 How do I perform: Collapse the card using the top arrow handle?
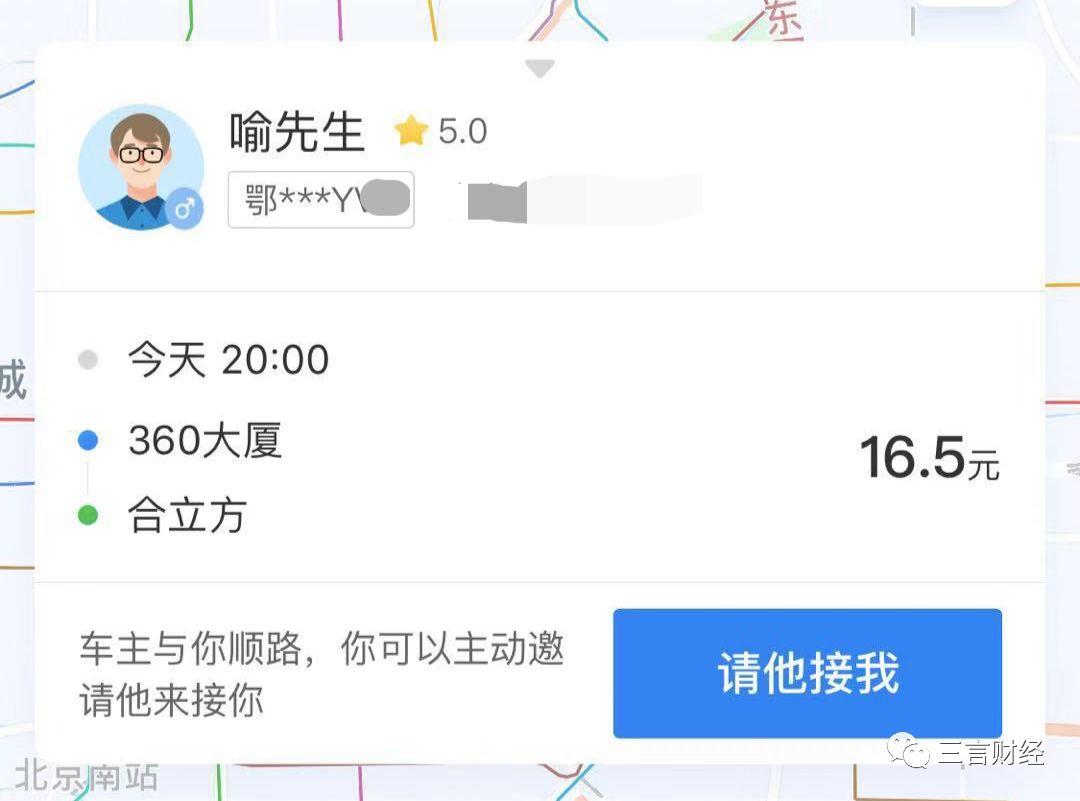point(540,69)
